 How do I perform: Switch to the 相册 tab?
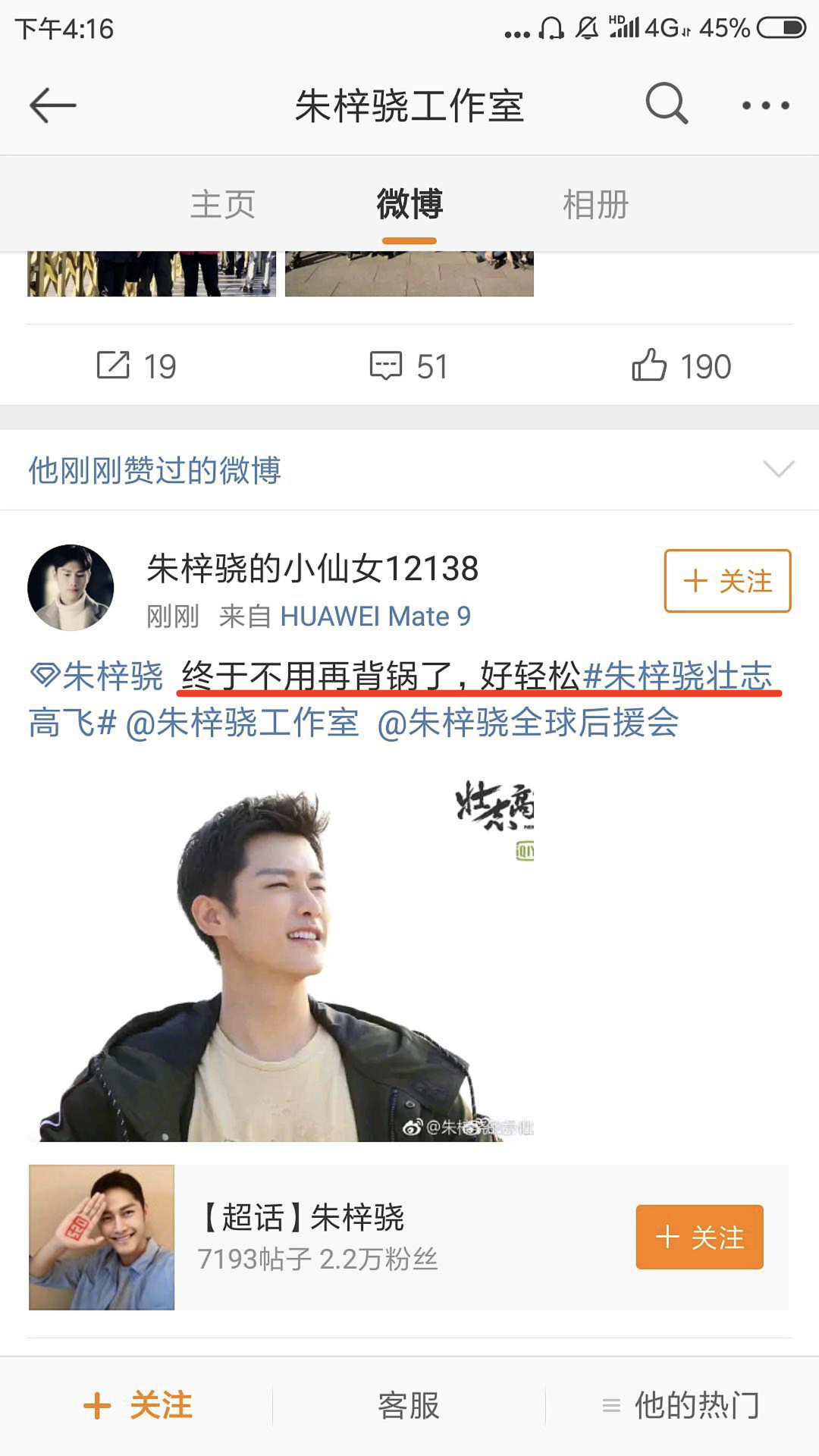595,205
